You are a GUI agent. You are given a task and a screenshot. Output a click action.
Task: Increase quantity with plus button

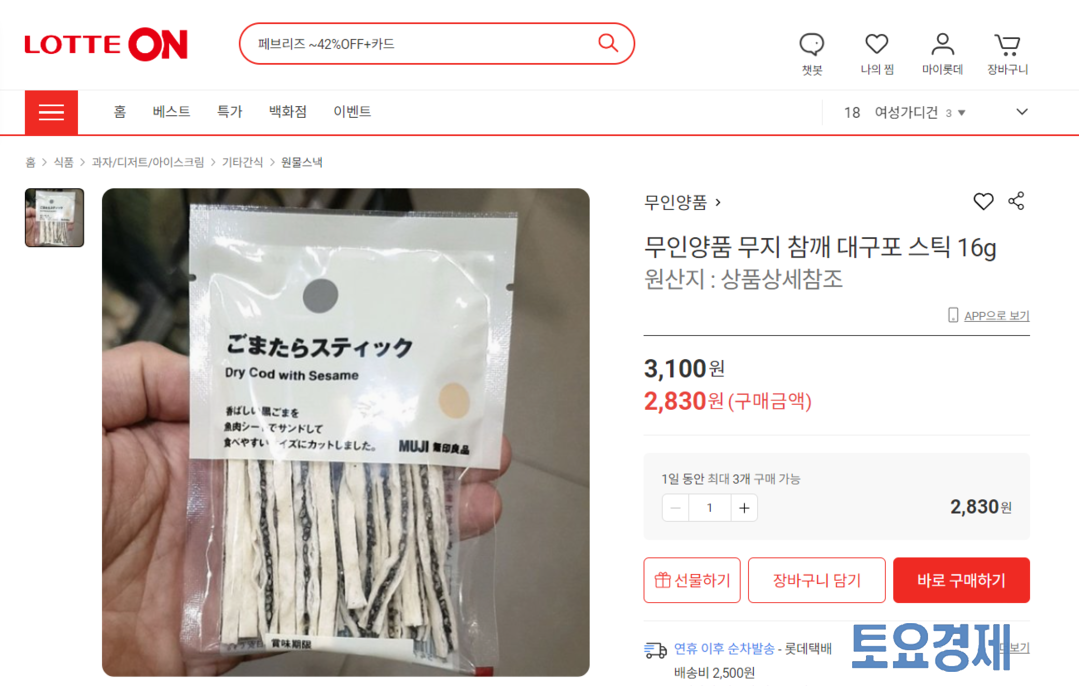[x=744, y=508]
